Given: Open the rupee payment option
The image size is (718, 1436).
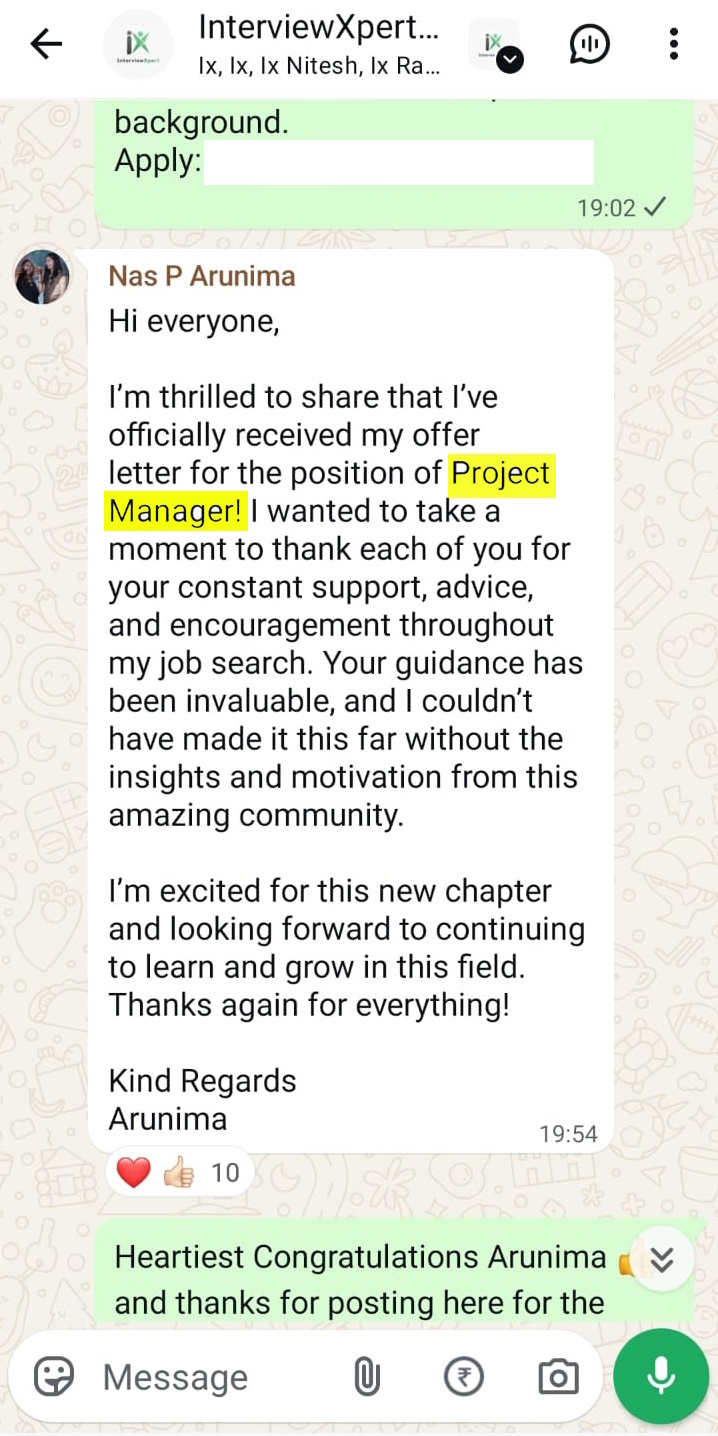Looking at the screenshot, I should coord(463,1378).
